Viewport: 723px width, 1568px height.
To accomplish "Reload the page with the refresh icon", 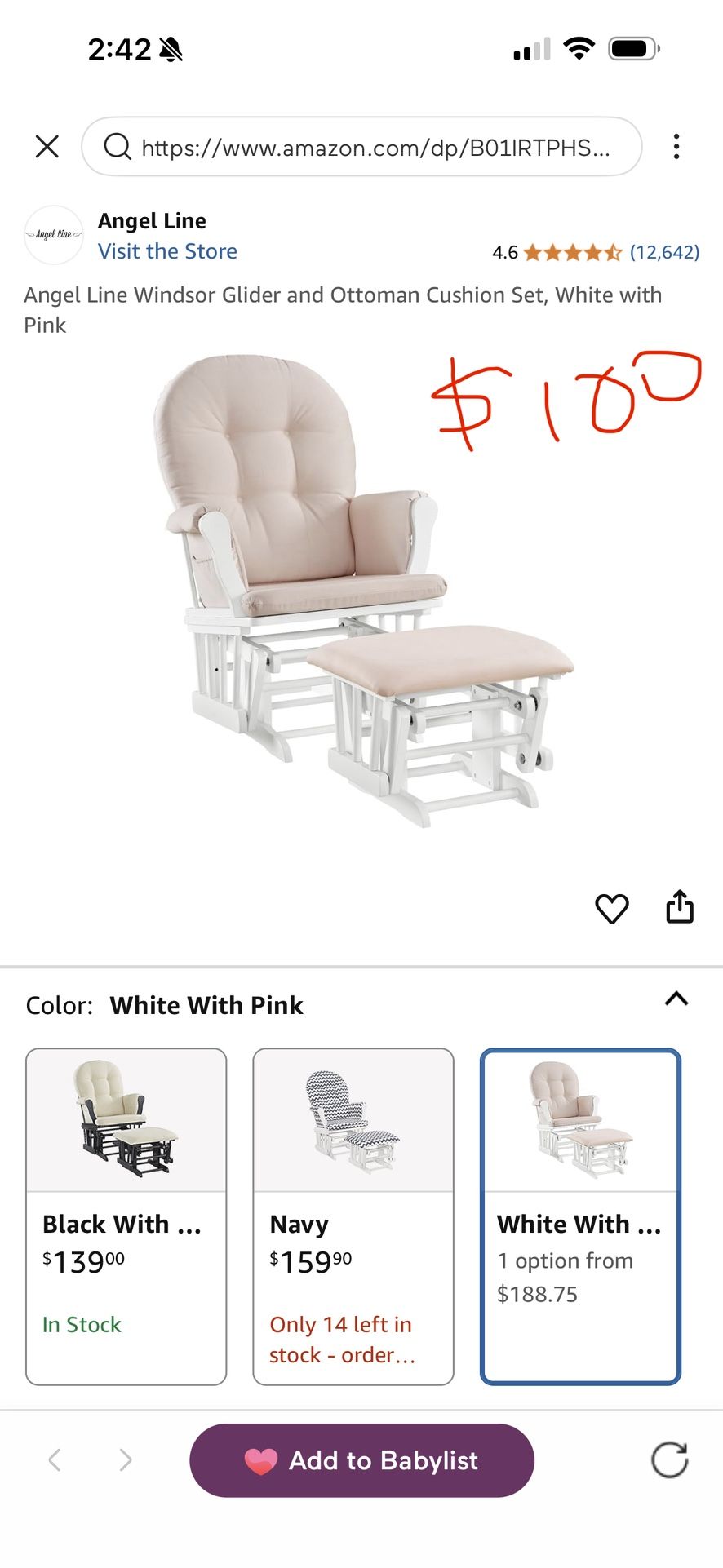I will click(x=670, y=1460).
